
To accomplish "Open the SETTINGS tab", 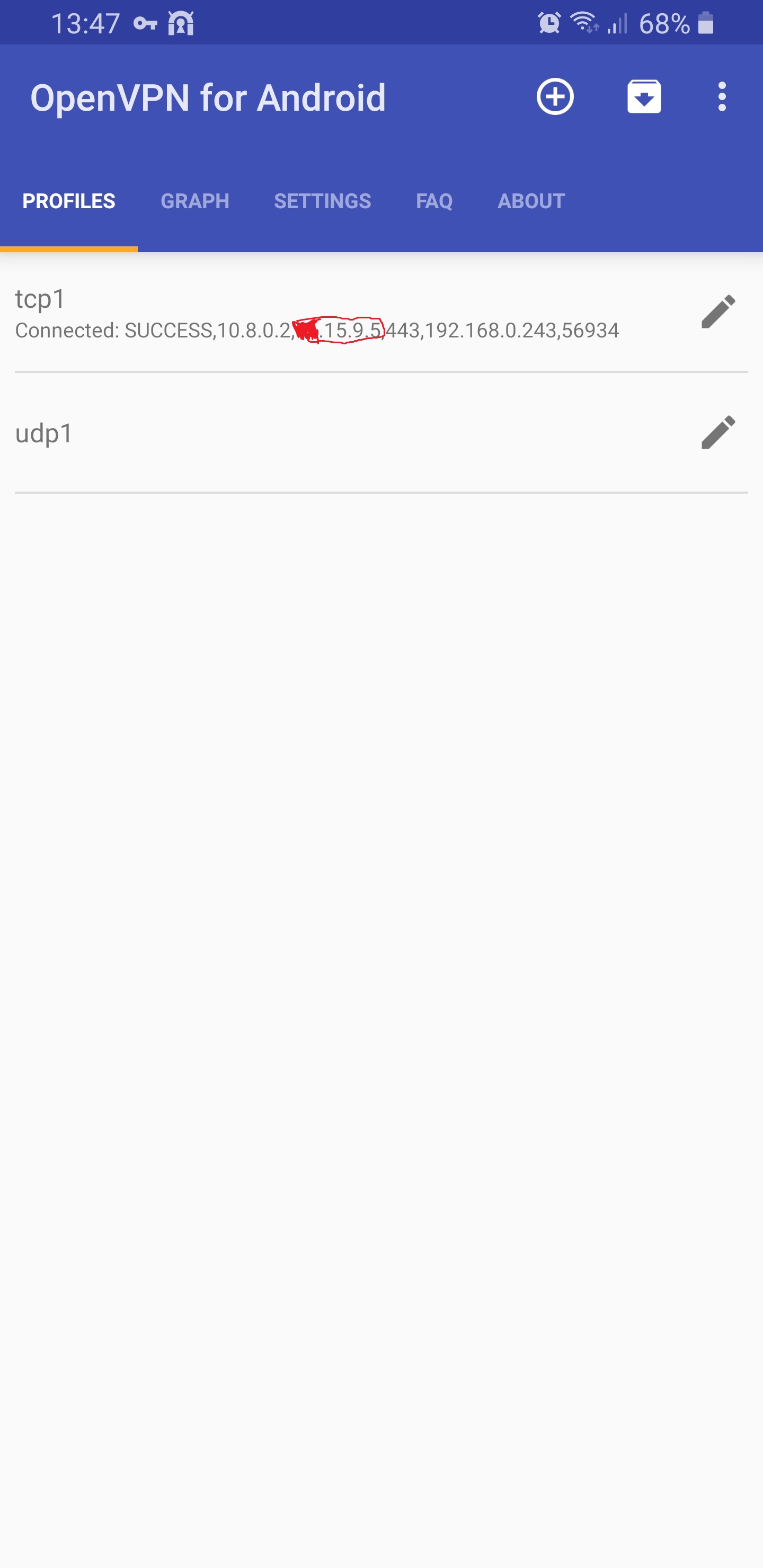I will tap(322, 201).
